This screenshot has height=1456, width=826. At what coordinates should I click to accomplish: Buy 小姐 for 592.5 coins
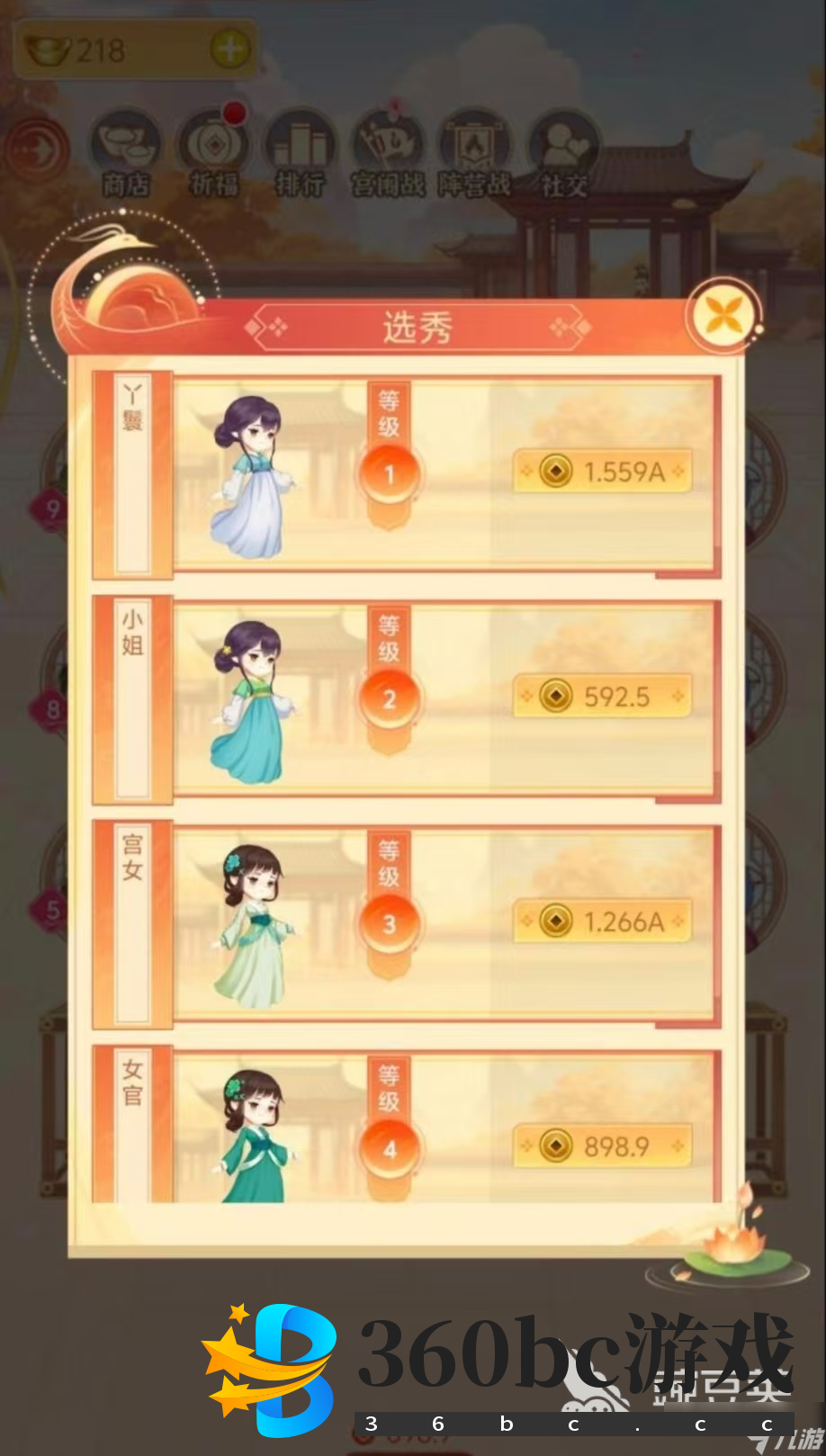603,696
